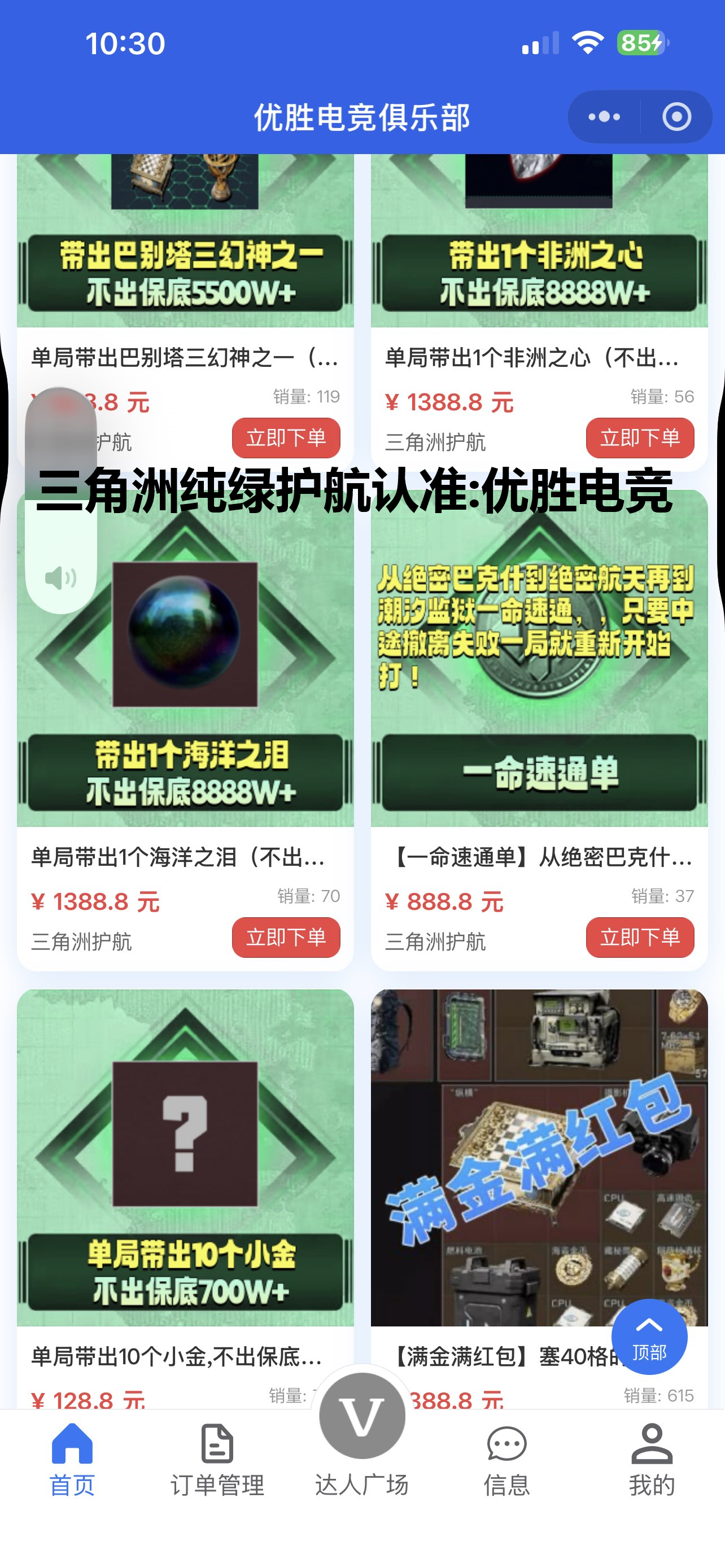Open the mini program more-options menu
Viewport: 725px width, 1568px height.
pos(604,116)
